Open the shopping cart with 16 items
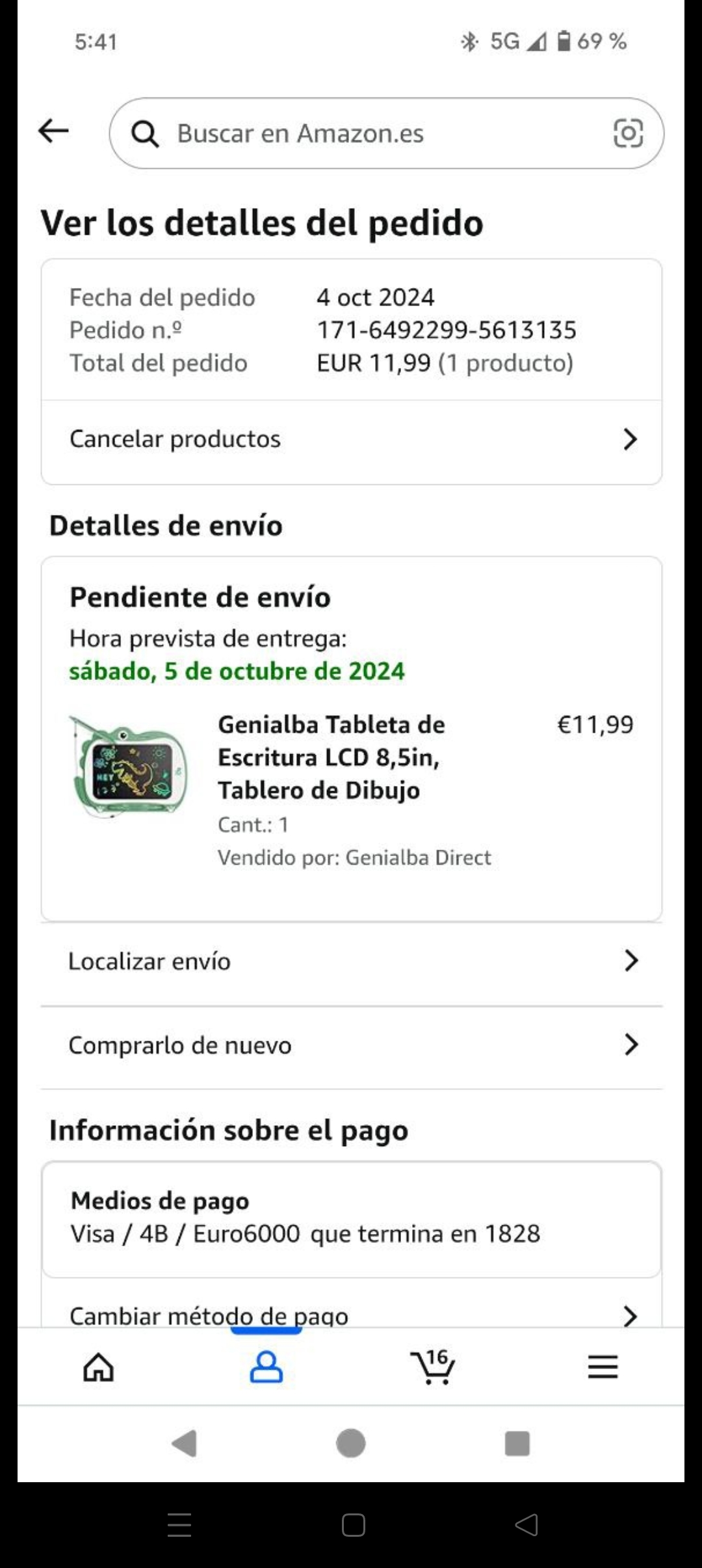This screenshot has width=702, height=1568. coord(433,1366)
